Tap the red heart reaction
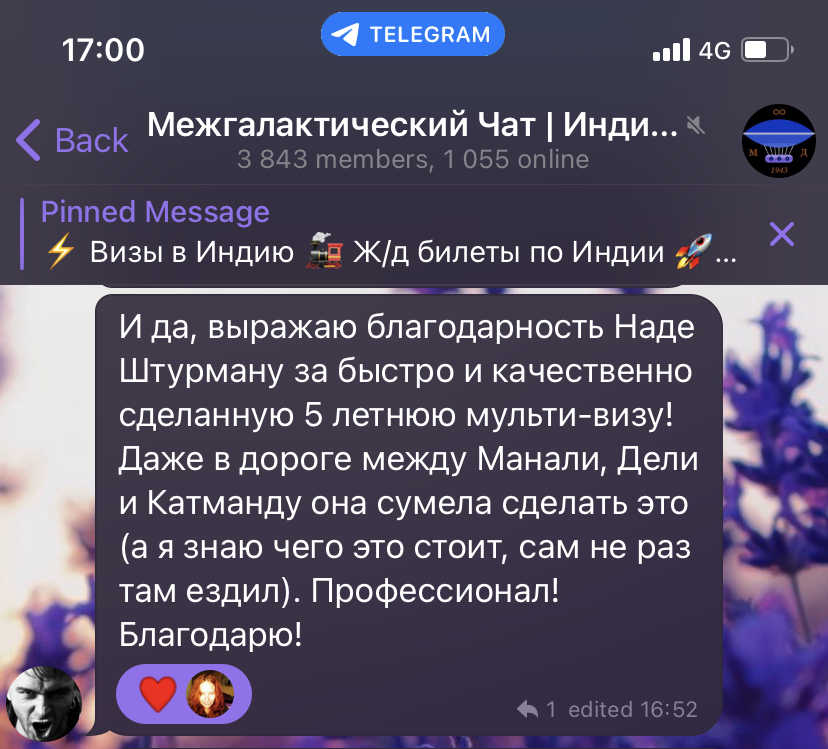 click(x=158, y=693)
